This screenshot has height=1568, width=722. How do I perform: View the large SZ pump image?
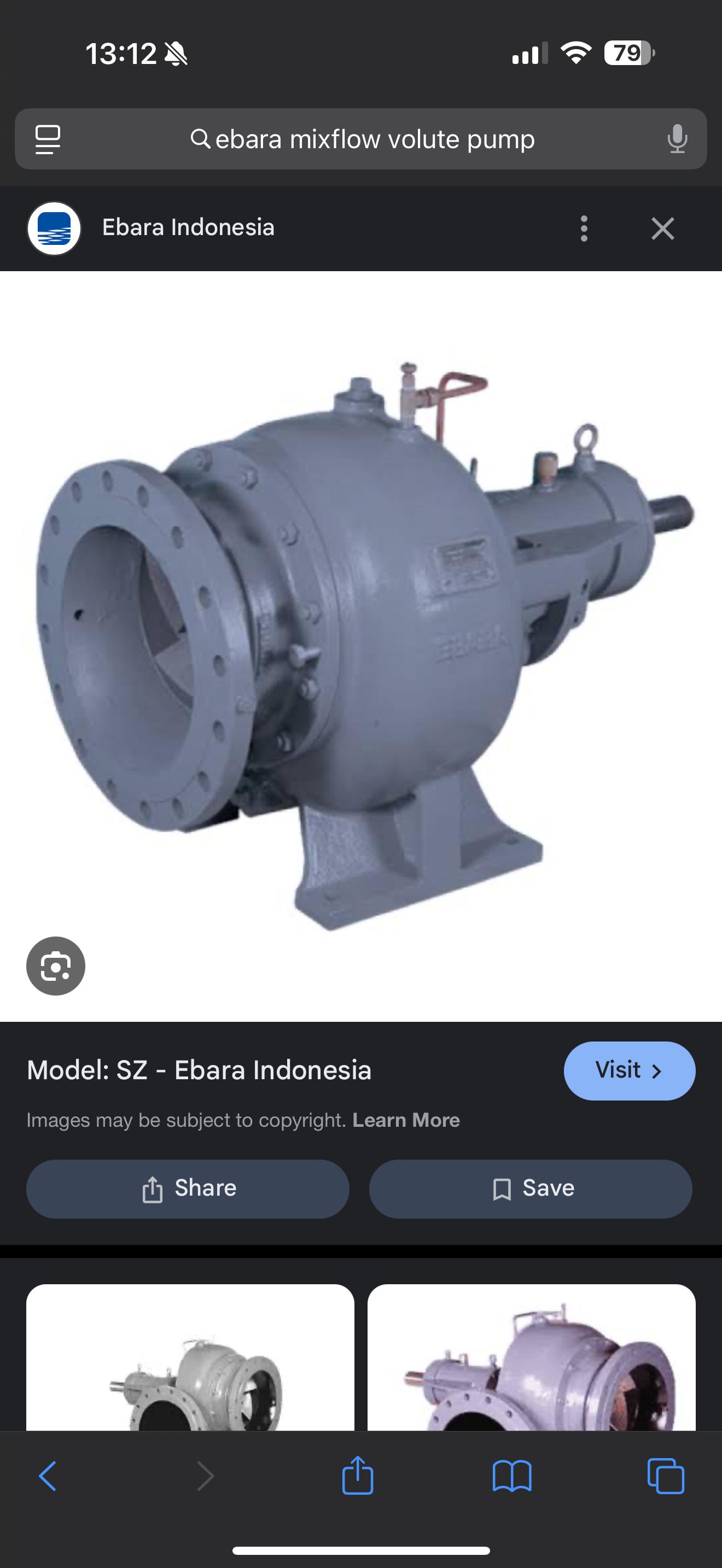tap(361, 645)
